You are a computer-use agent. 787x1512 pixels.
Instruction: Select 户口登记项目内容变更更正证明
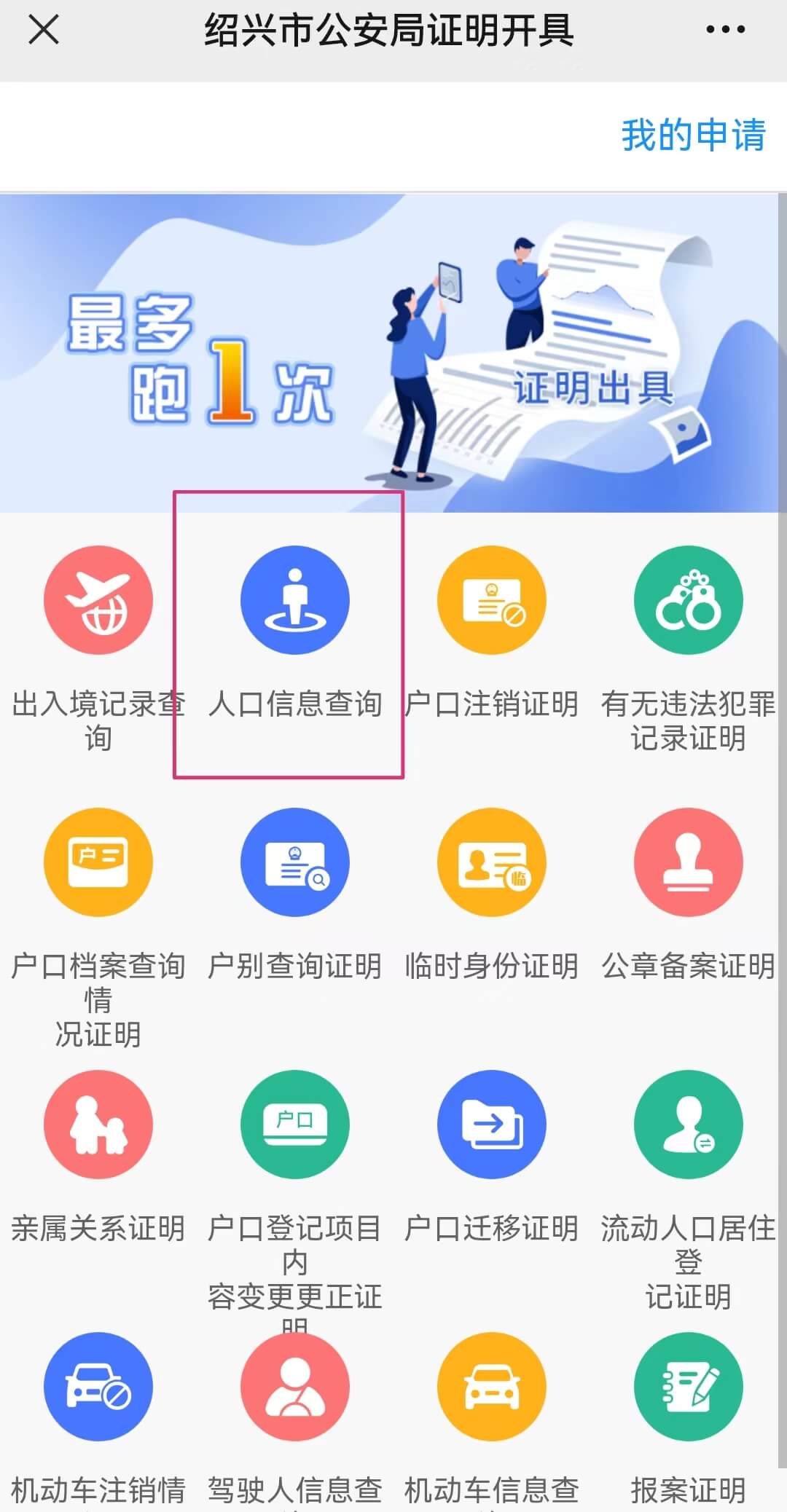coord(295,1125)
